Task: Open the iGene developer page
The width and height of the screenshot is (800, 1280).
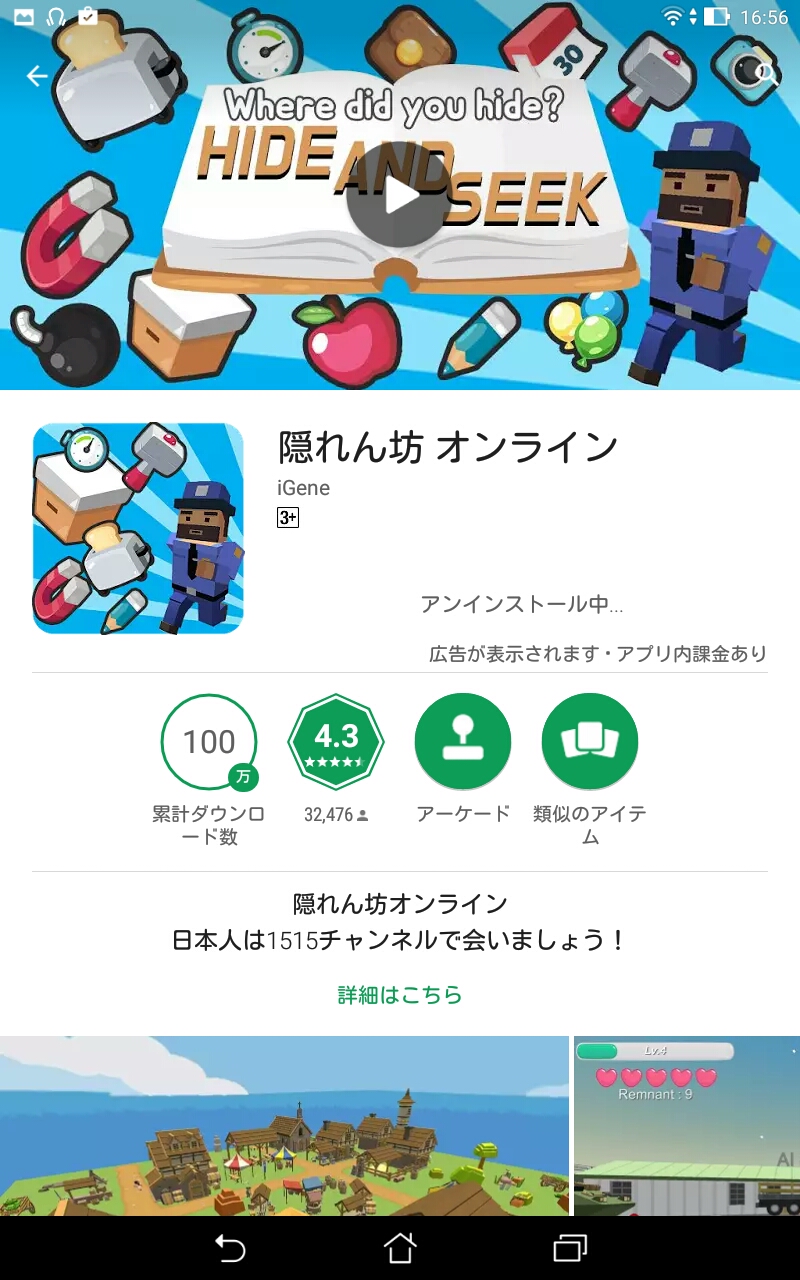Action: coord(303,488)
